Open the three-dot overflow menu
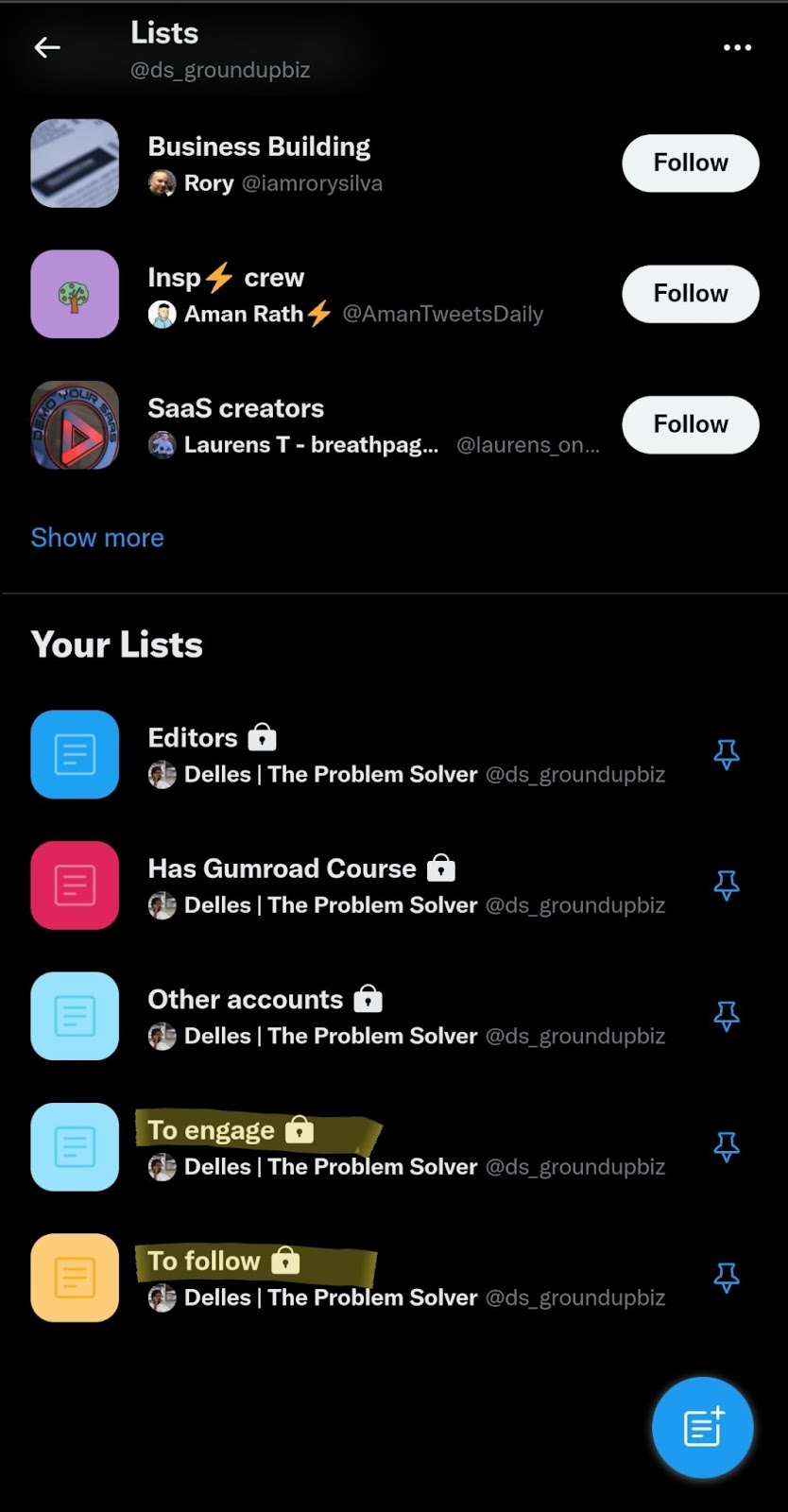 [737, 47]
